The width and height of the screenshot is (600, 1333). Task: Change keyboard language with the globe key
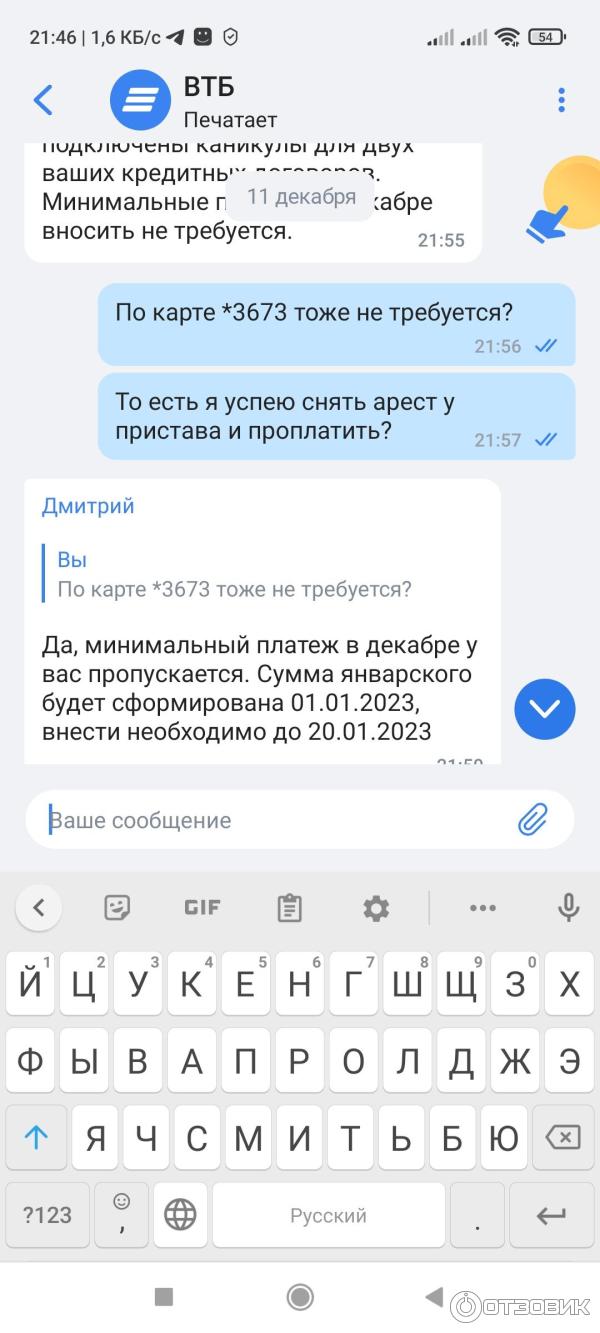coord(180,1215)
